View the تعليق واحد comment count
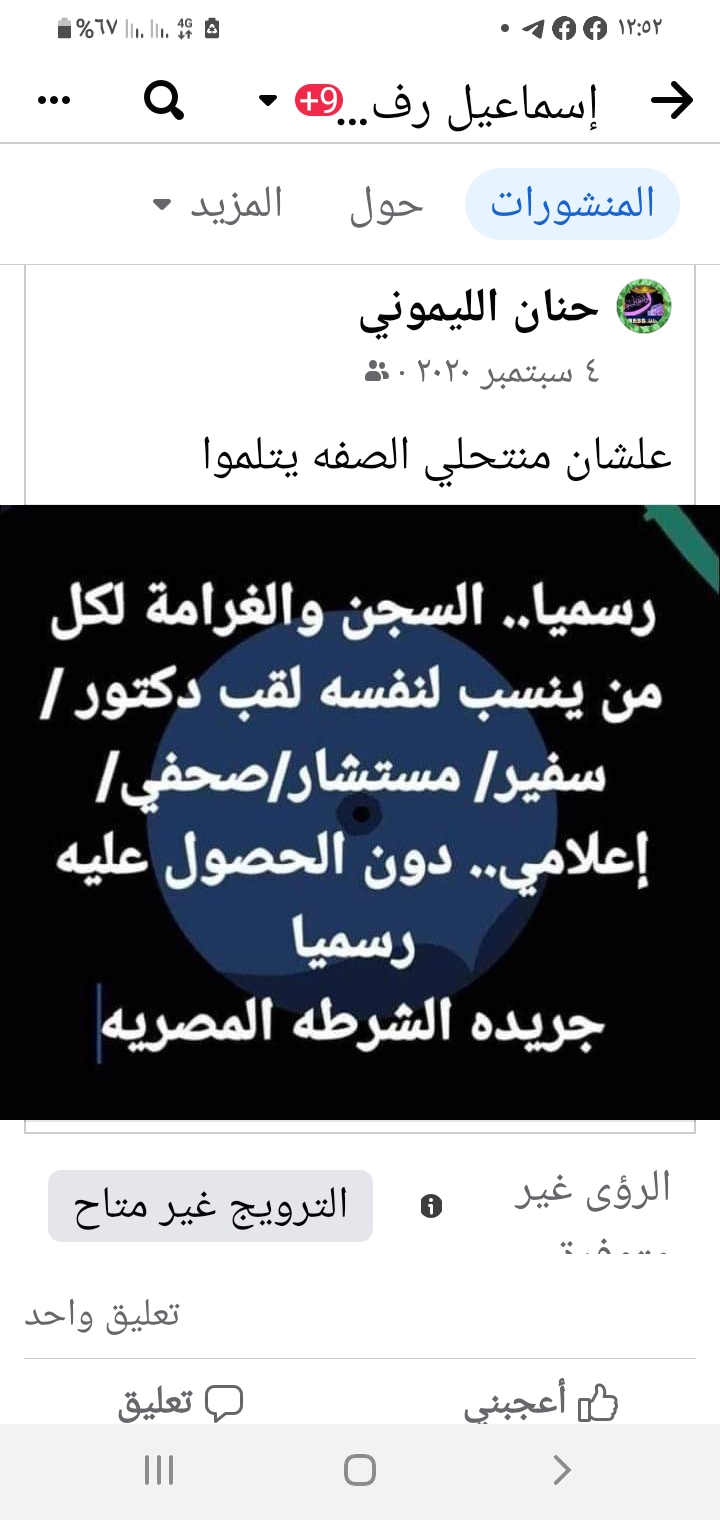Screen dimensions: 720x1520 (x=102, y=1314)
